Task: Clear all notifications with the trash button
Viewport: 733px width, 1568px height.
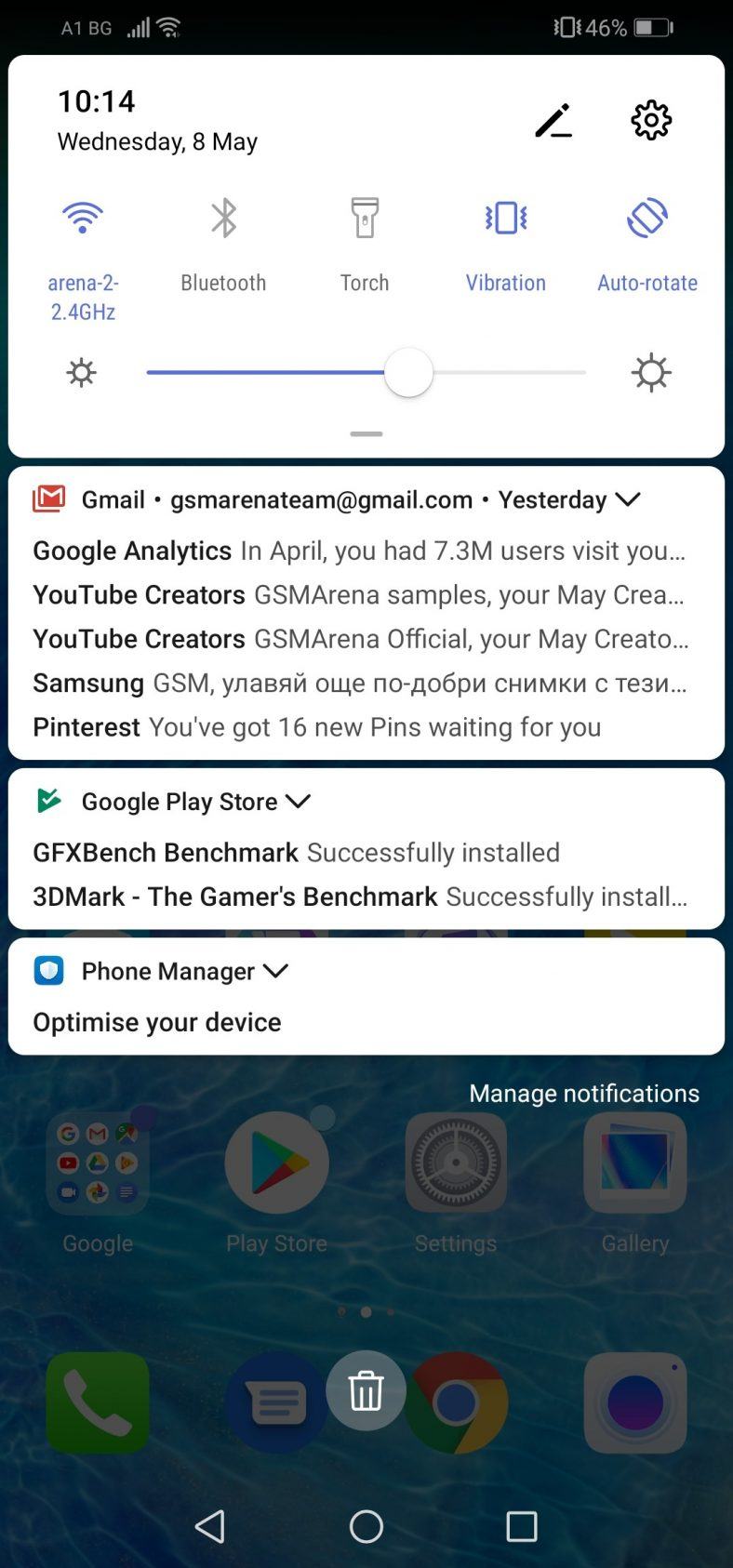Action: click(x=366, y=1391)
